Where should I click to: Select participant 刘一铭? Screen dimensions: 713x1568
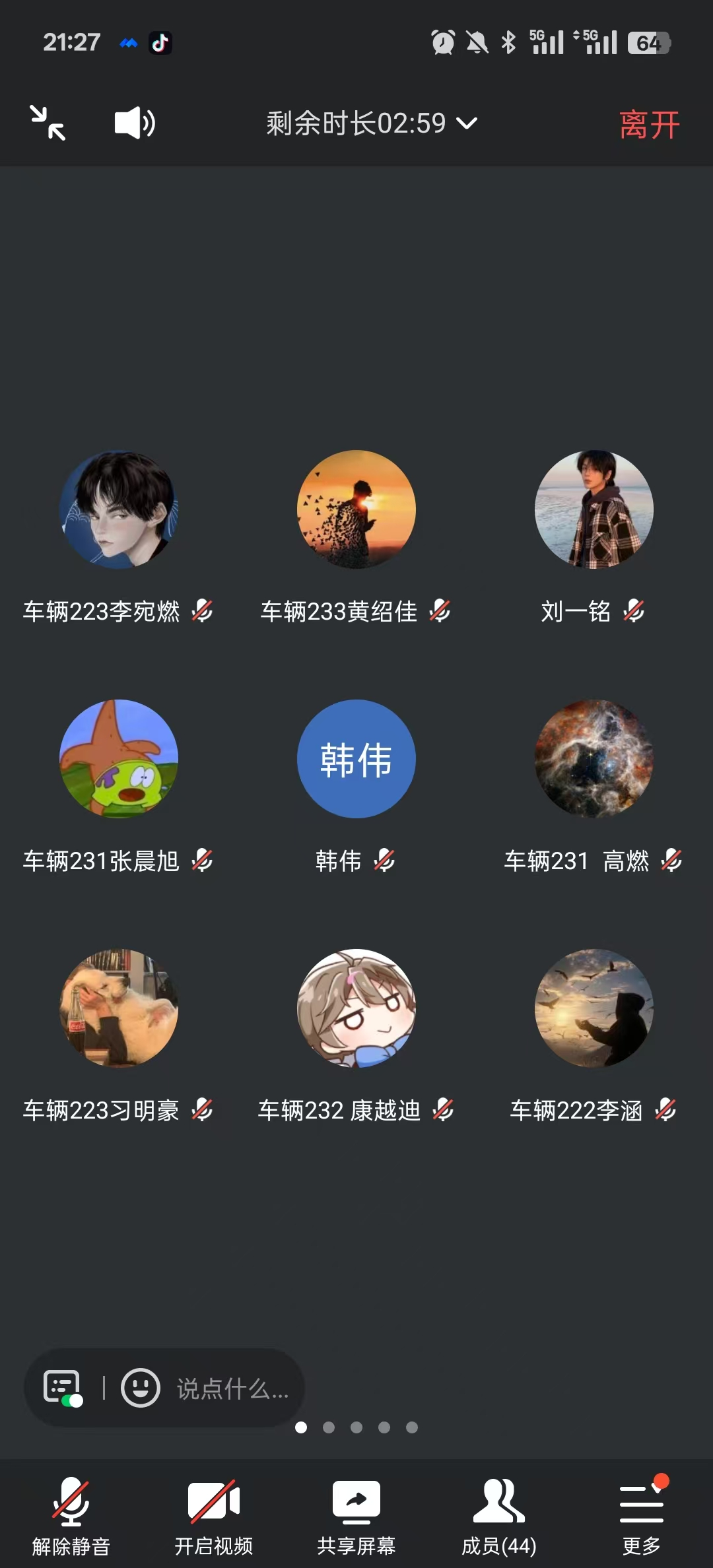pos(594,509)
